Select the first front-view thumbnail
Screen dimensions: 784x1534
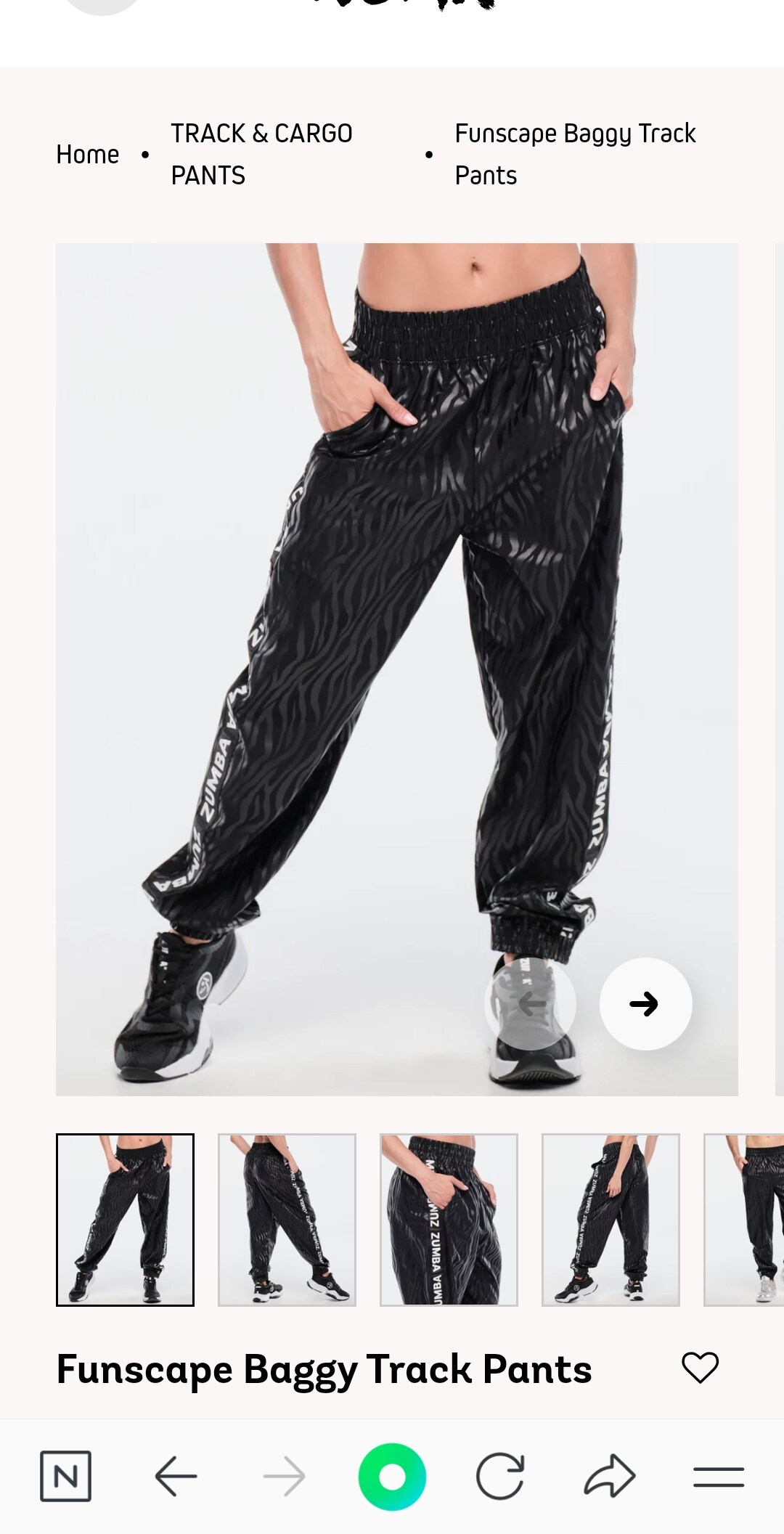(125, 1220)
